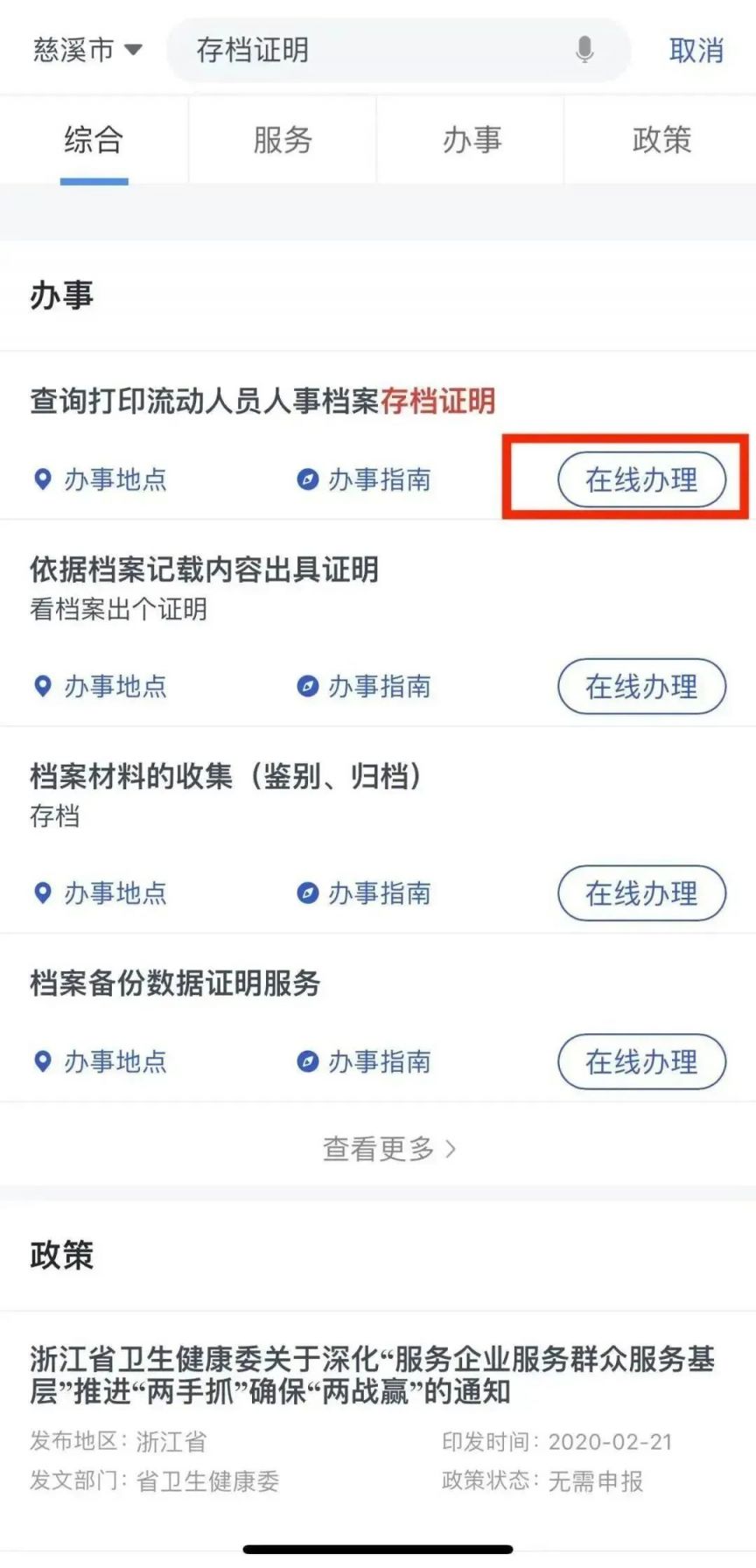The image size is (756, 1568).
Task: Start voice search with the microphone
Action: [584, 50]
